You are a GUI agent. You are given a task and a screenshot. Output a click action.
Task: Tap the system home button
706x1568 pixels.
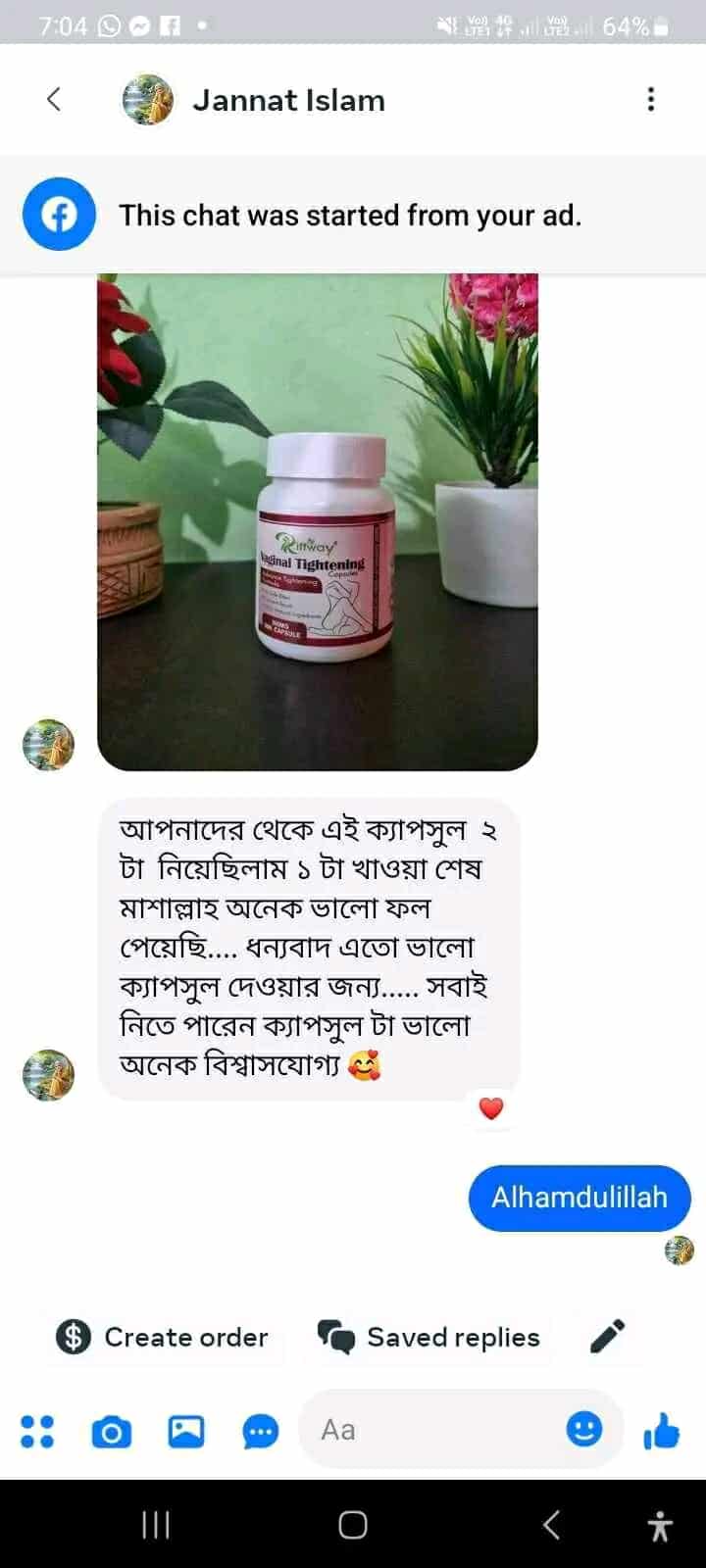(353, 1525)
